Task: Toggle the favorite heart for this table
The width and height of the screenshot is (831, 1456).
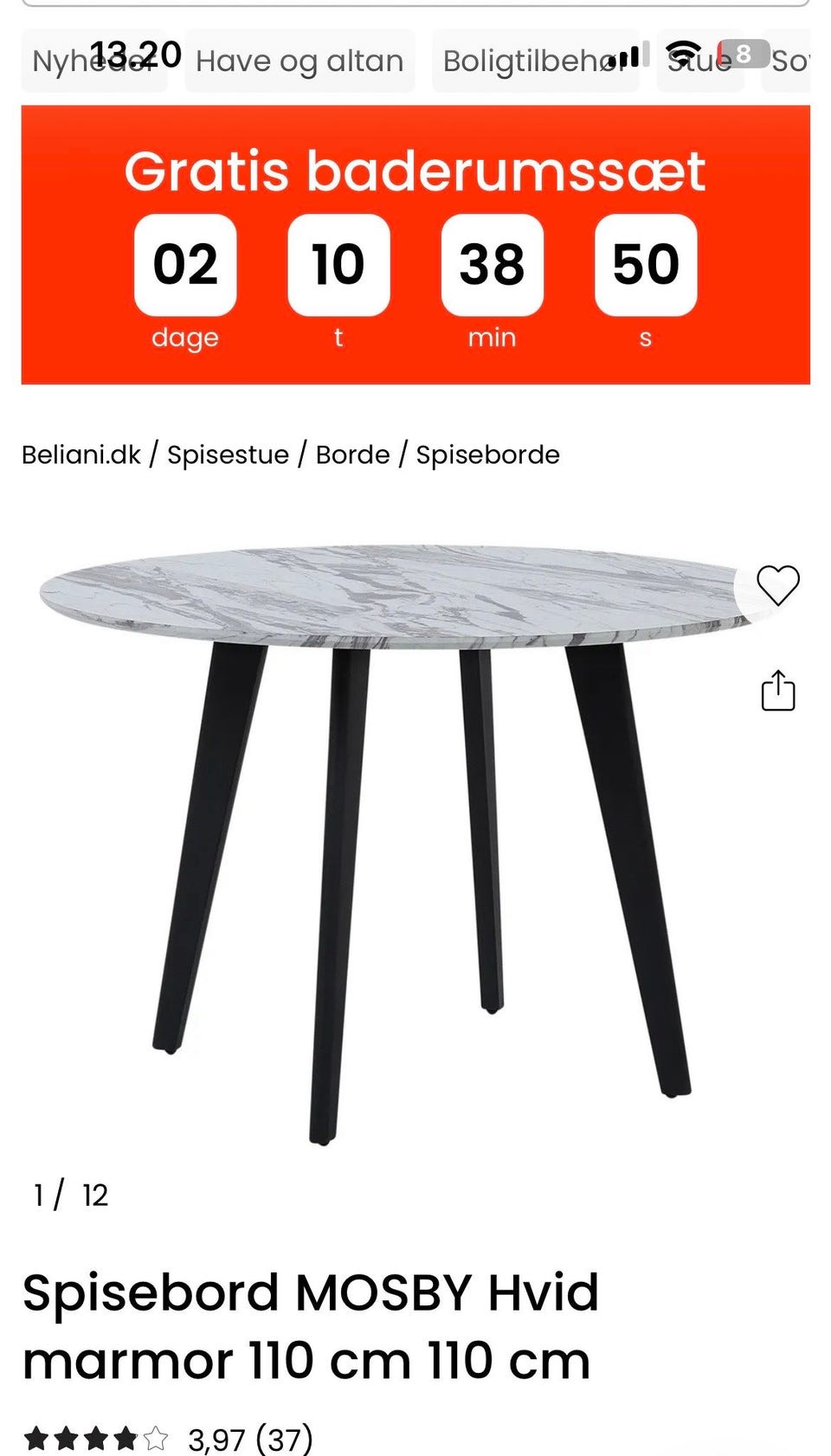Action: pos(778,585)
